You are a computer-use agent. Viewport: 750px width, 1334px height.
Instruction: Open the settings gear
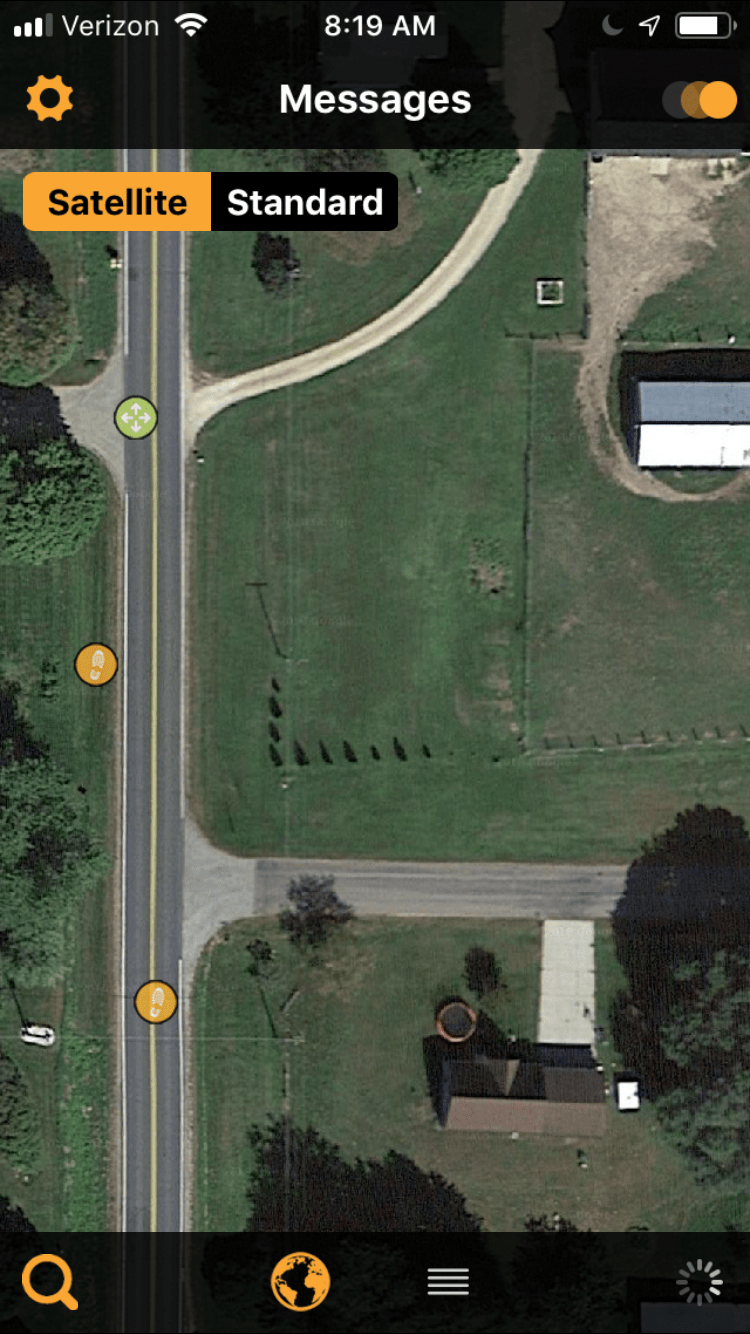(50, 99)
